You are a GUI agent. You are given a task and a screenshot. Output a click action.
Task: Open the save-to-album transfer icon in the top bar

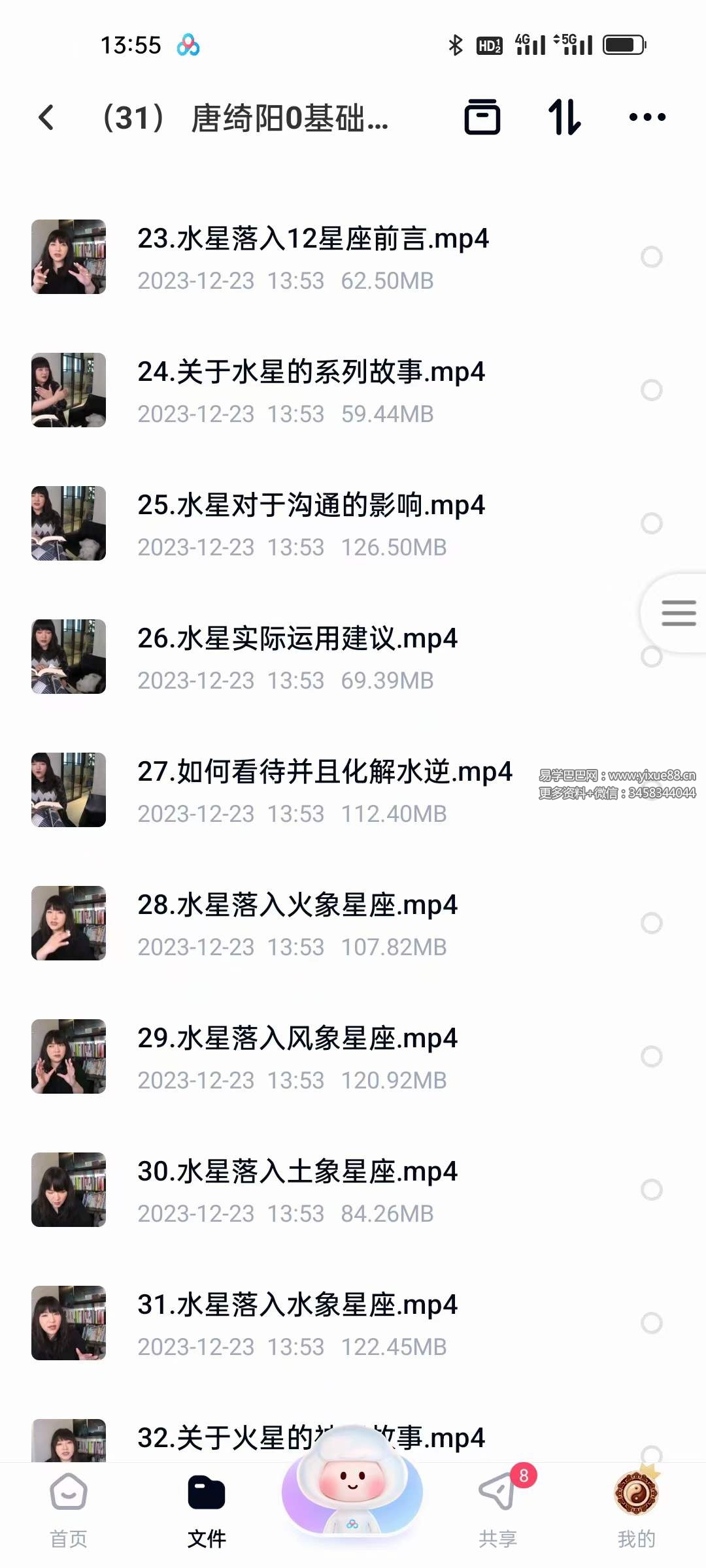pyautogui.click(x=484, y=118)
